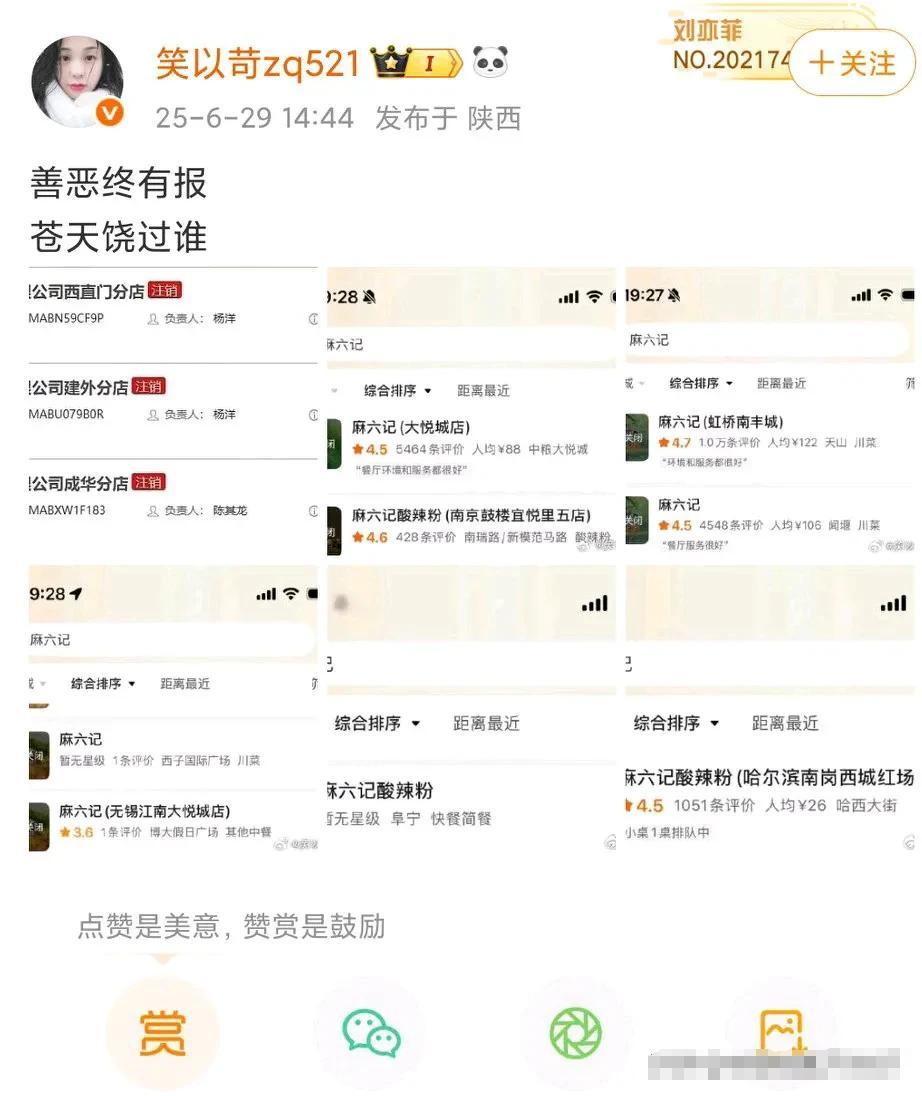Open 笑以苛zq521's profile avatar

click(78, 82)
